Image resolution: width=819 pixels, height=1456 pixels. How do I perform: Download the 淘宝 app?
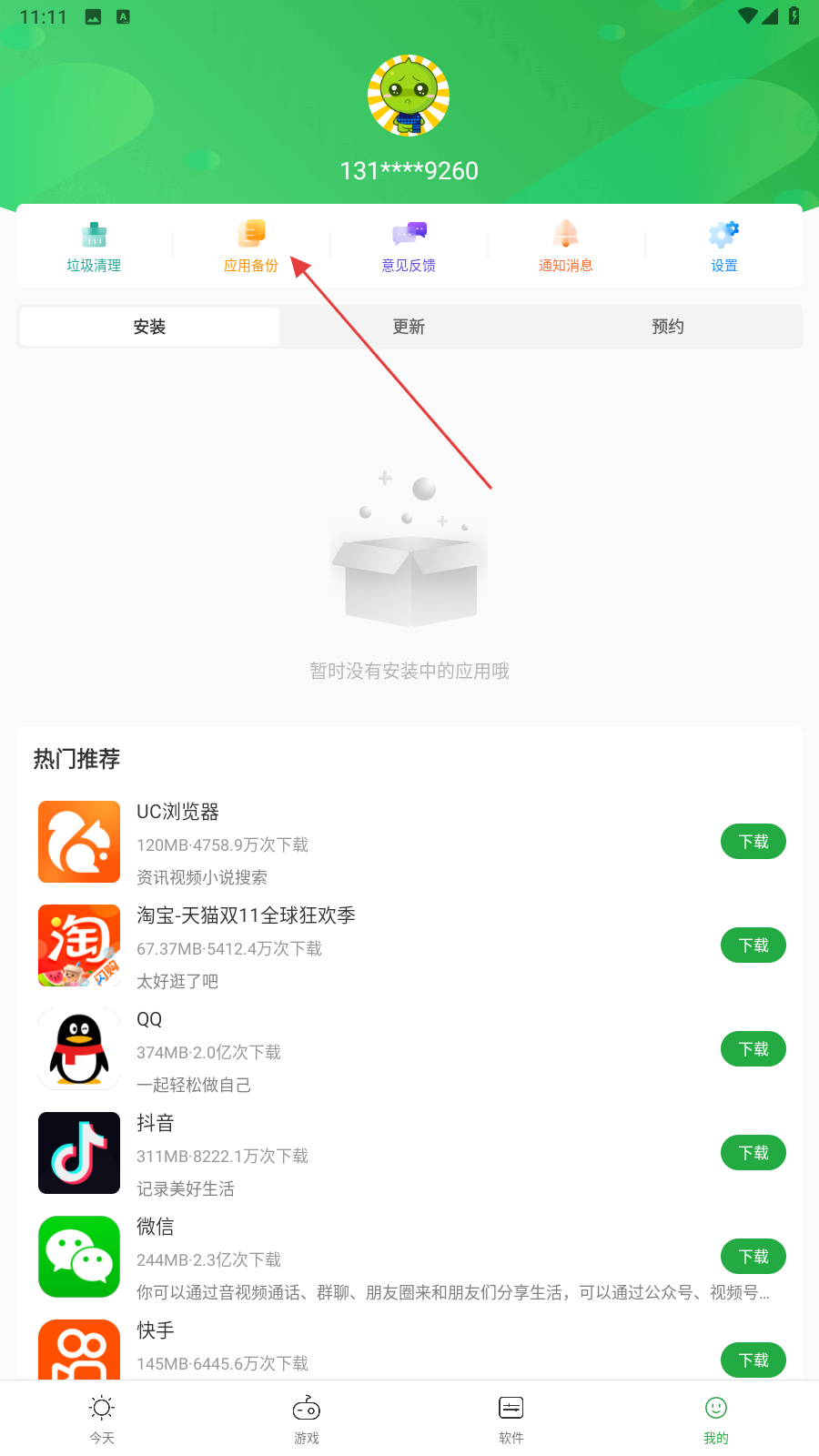[x=753, y=945]
